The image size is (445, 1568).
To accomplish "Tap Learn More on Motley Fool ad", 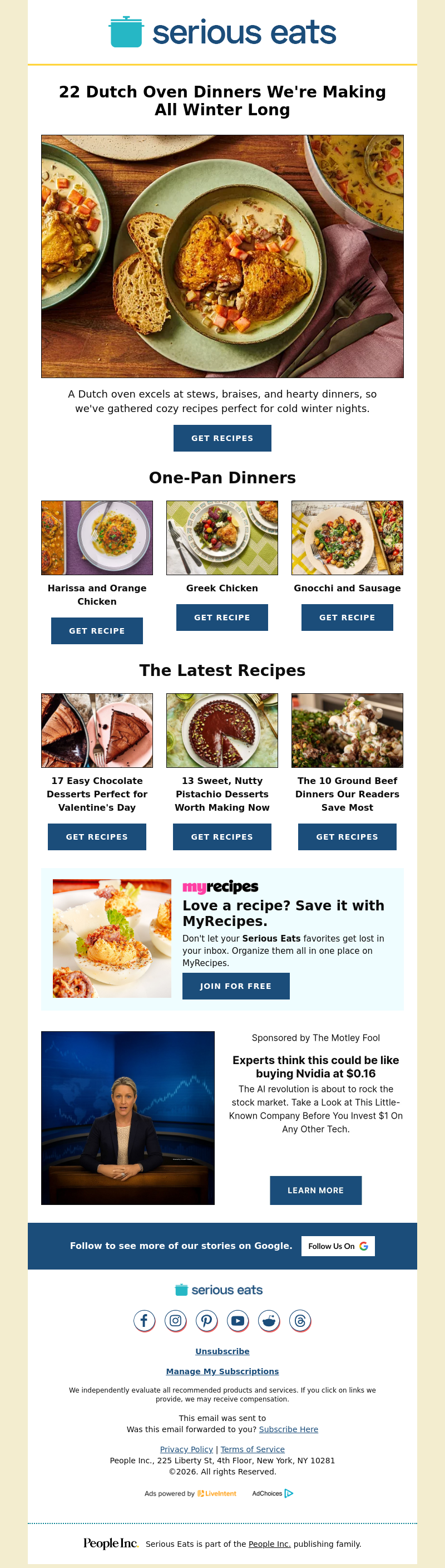I will tap(315, 1190).
